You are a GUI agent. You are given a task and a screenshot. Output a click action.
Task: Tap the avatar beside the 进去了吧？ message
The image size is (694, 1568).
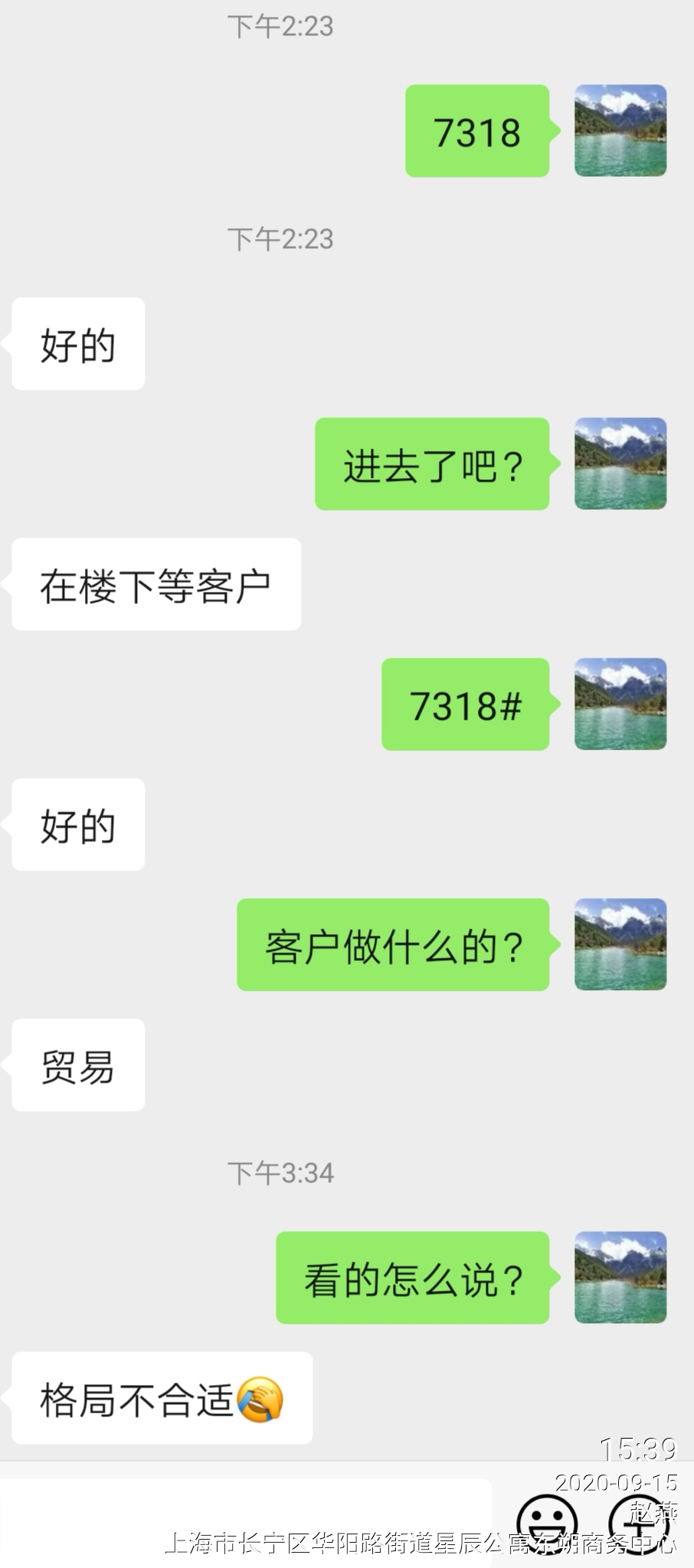620,463
